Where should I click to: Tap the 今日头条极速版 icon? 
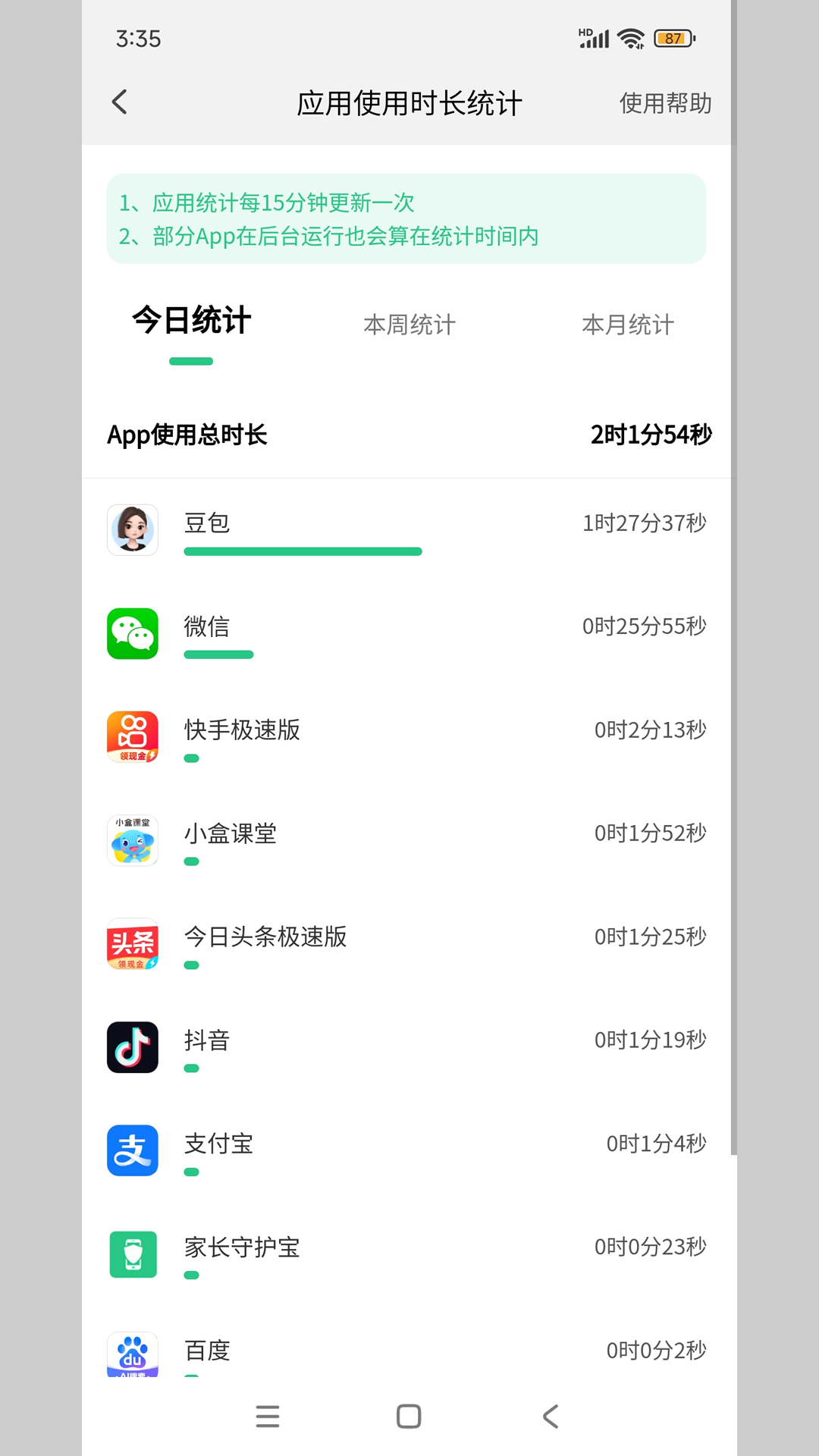[x=133, y=945]
